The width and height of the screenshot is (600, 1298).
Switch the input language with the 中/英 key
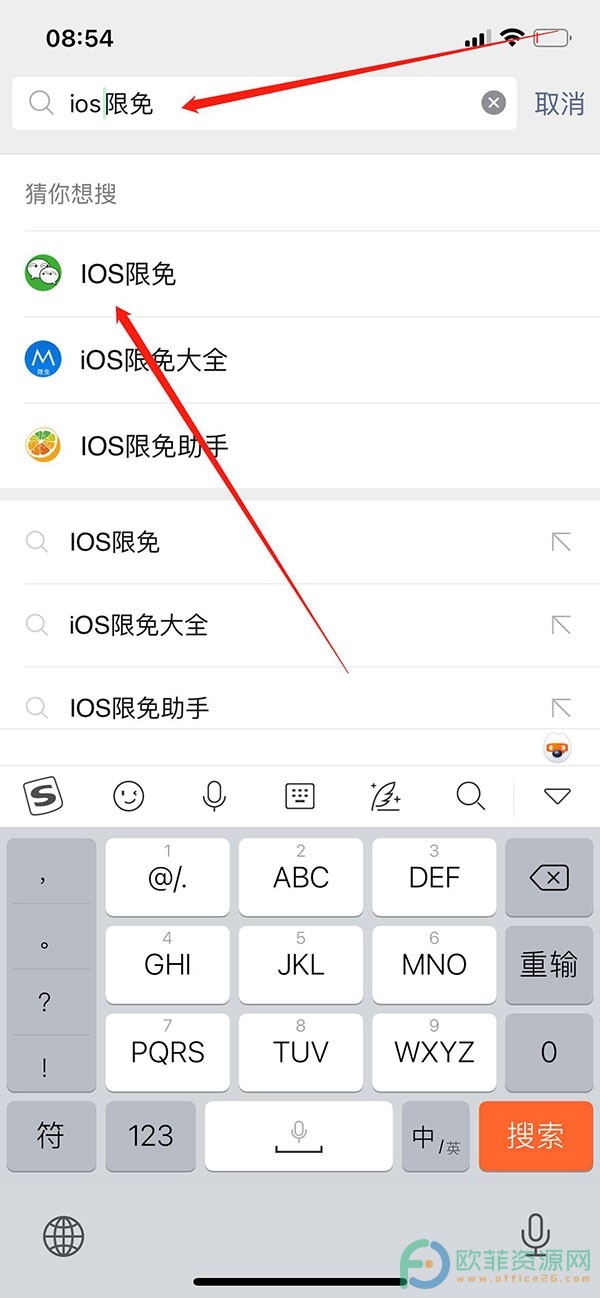coord(436,1137)
